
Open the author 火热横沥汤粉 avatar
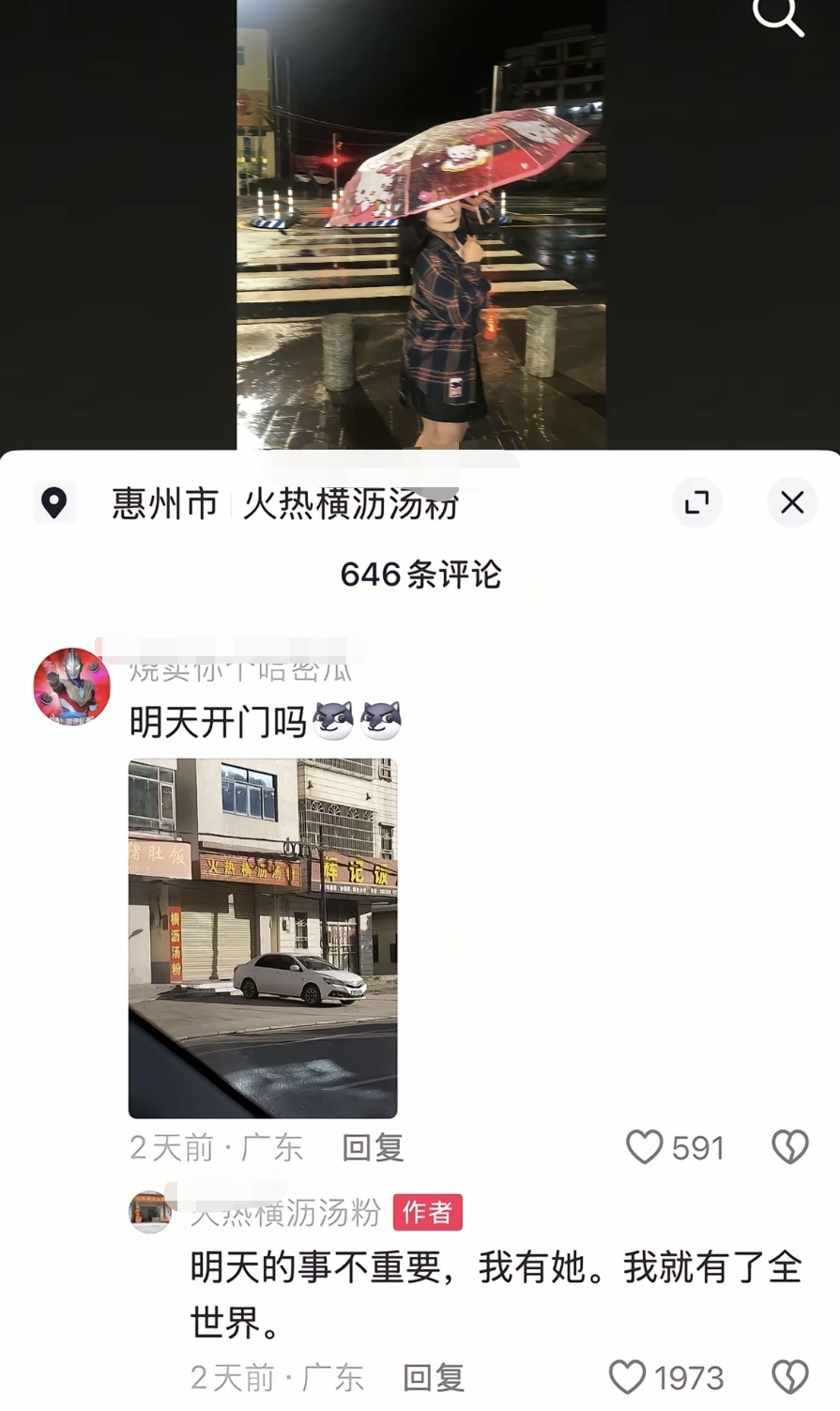tap(150, 1212)
